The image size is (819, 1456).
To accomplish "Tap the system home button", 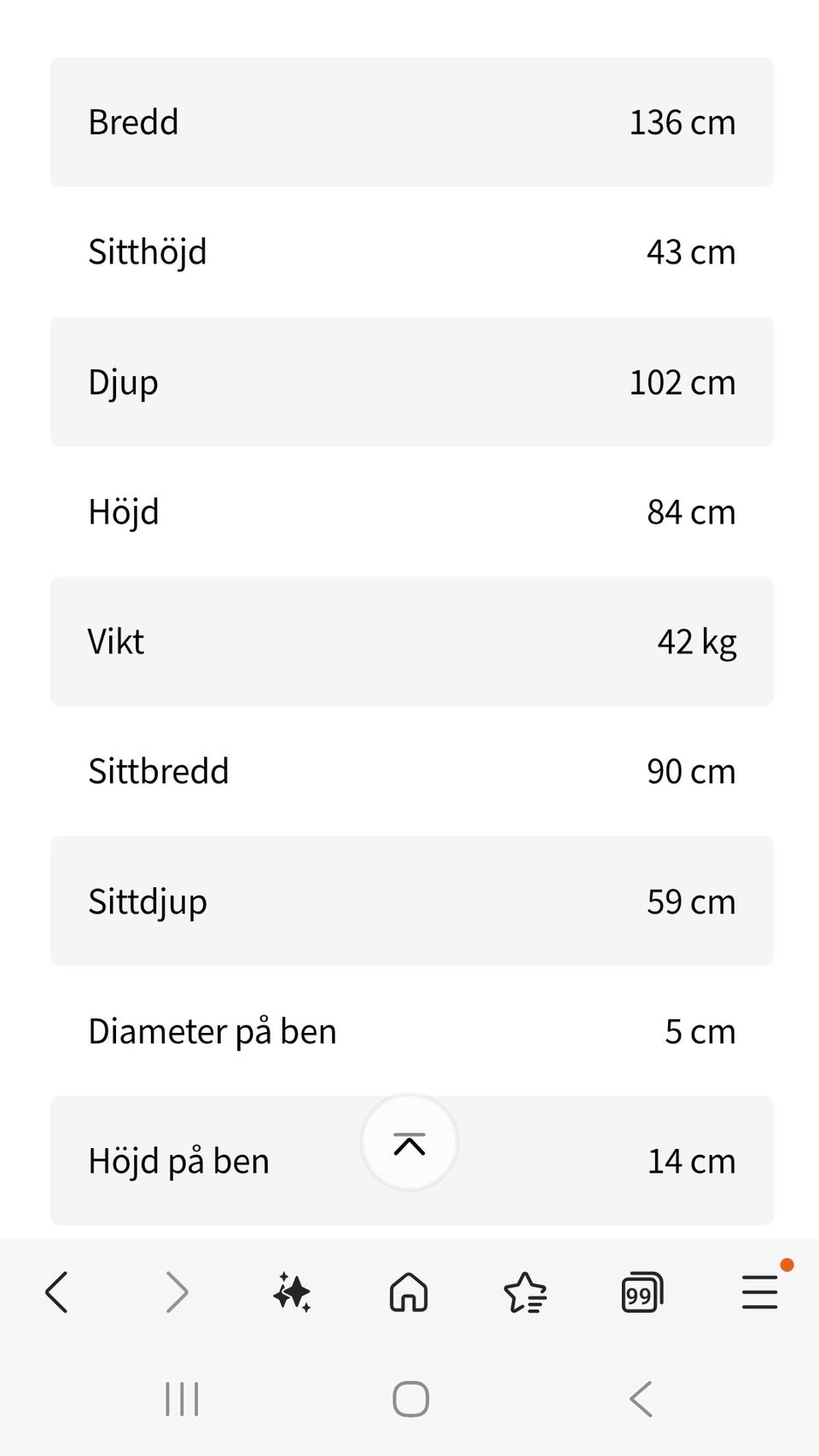I will tap(410, 1399).
